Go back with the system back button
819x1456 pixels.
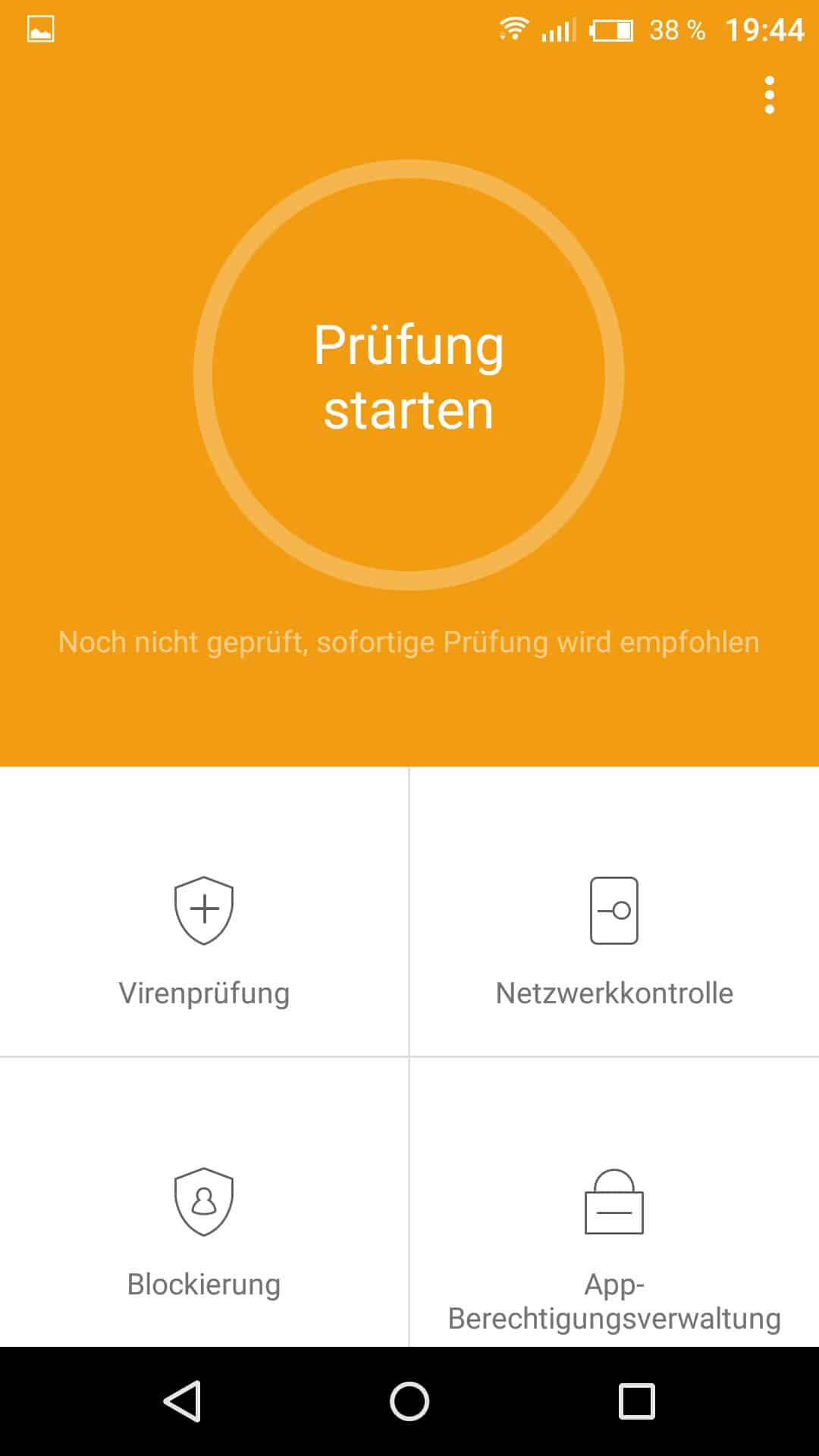182,1401
